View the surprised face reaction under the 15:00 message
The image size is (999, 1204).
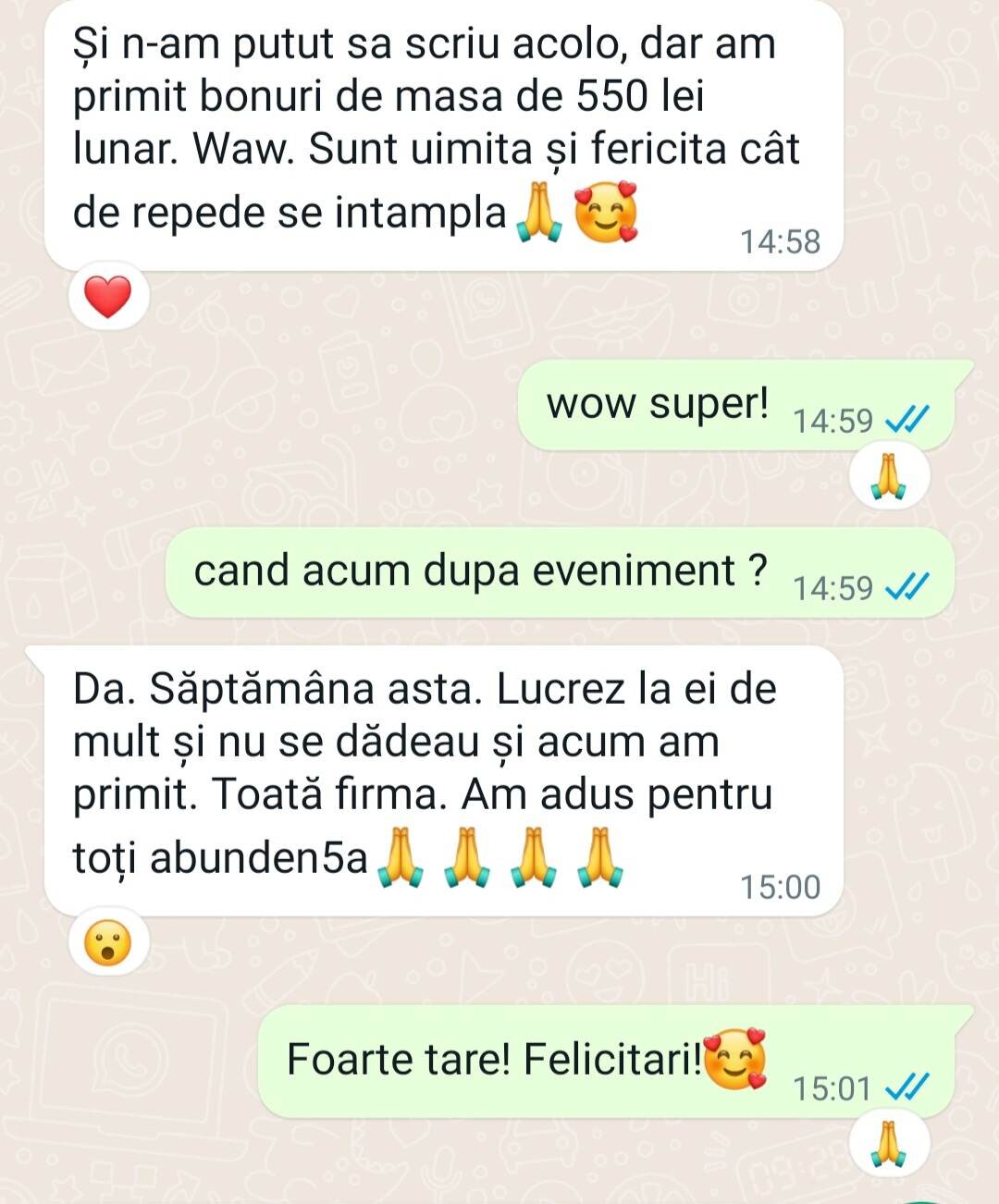tap(108, 943)
